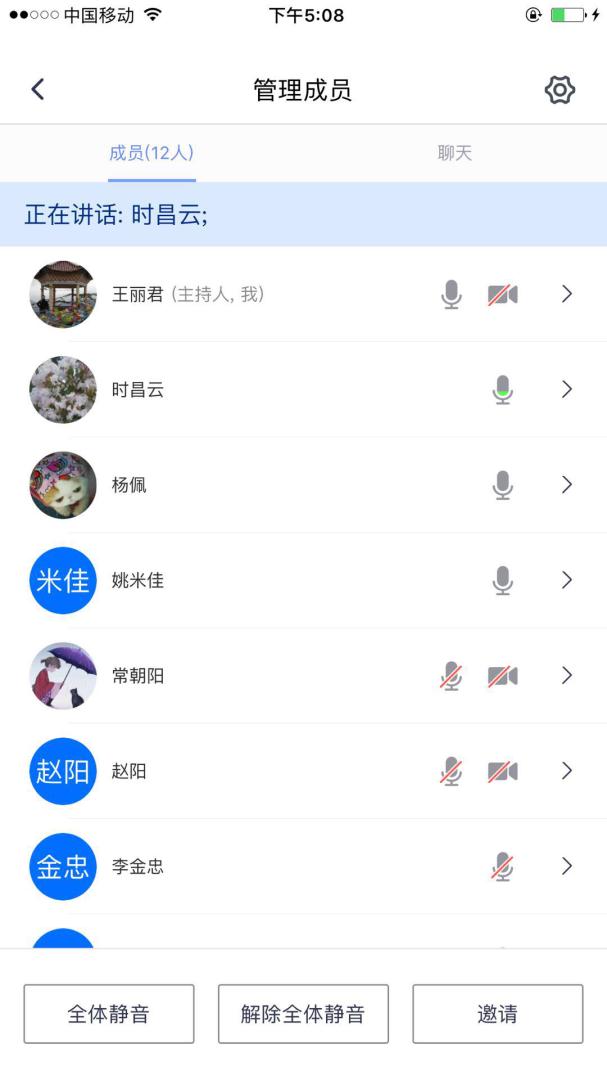This screenshot has width=607, height=1080.
Task: Tap 王丽君's disabled camera icon
Action: tap(502, 295)
